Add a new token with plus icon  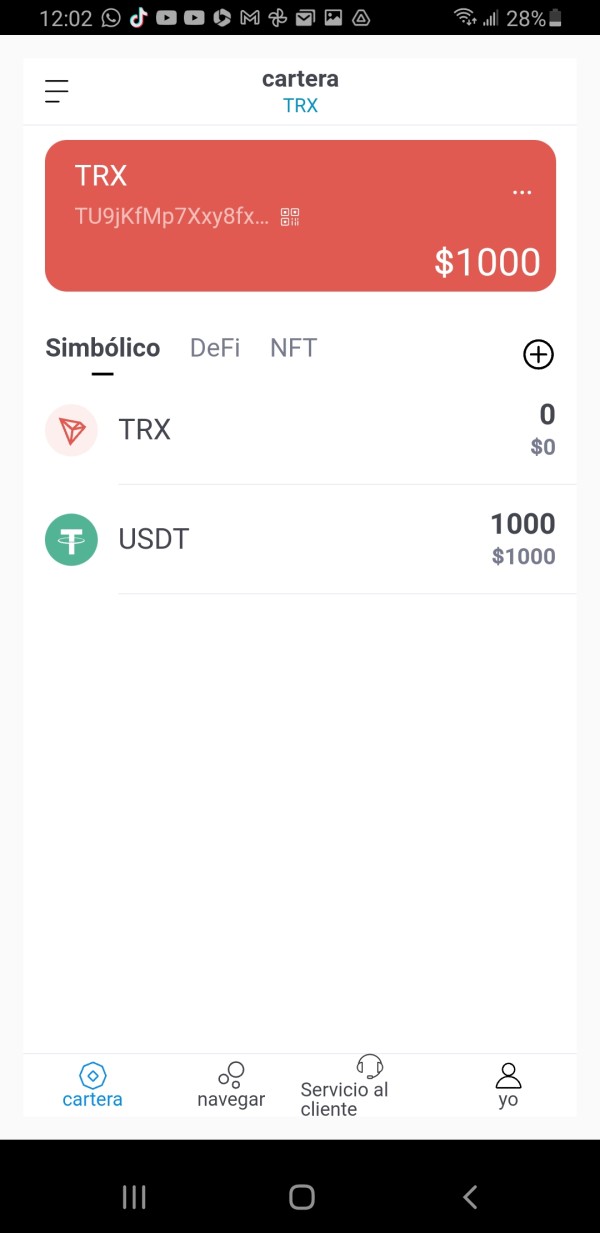(x=538, y=354)
